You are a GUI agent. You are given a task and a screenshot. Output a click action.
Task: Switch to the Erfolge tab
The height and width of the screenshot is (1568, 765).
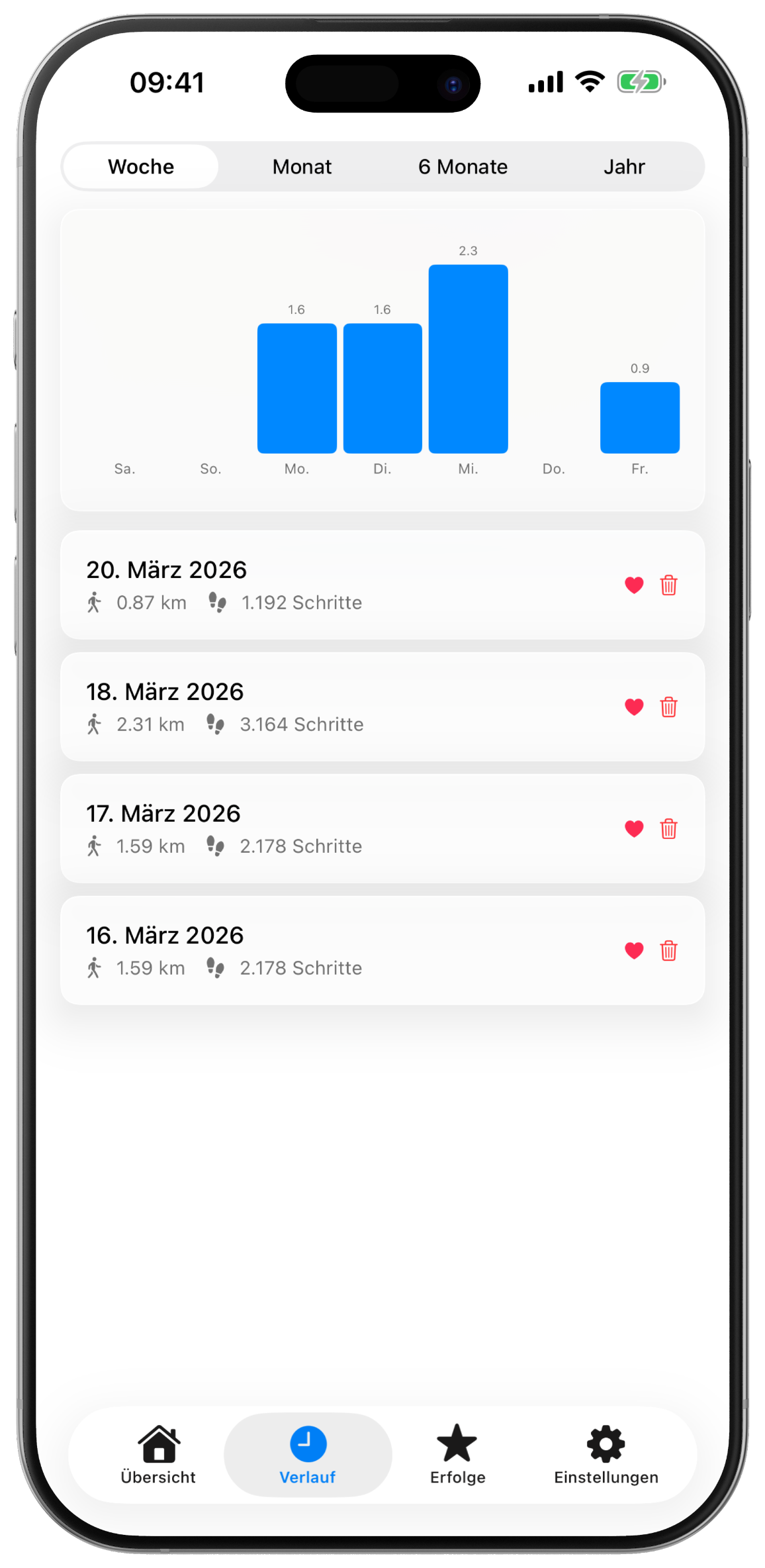(457, 1455)
